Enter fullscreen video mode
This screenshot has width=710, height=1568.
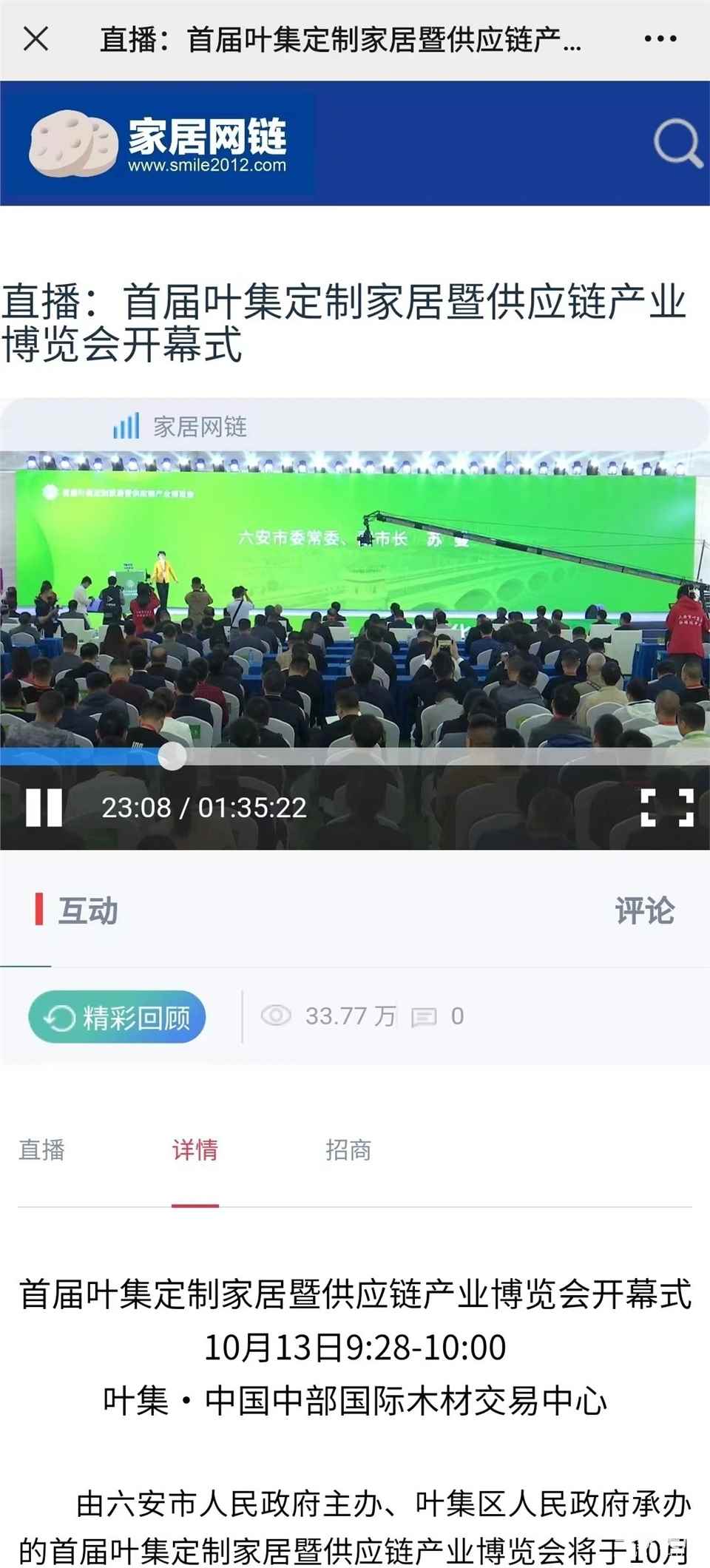666,807
